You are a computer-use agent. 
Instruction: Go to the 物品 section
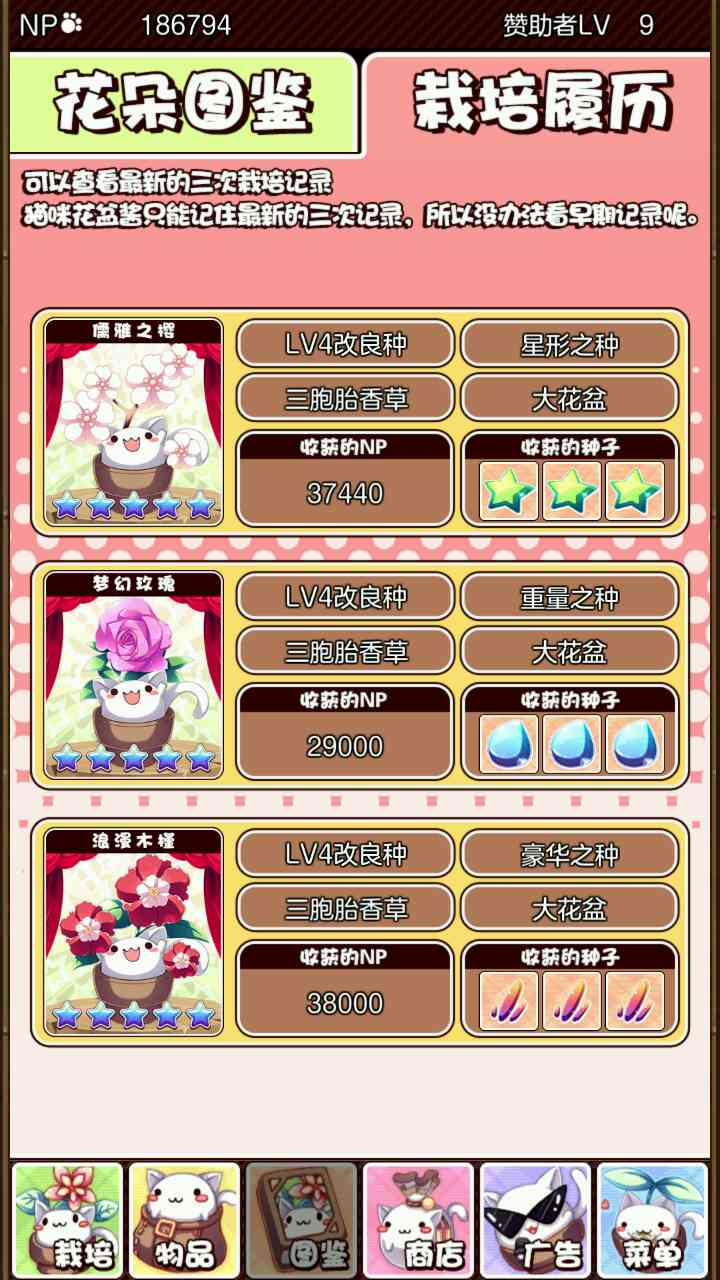185,1218
